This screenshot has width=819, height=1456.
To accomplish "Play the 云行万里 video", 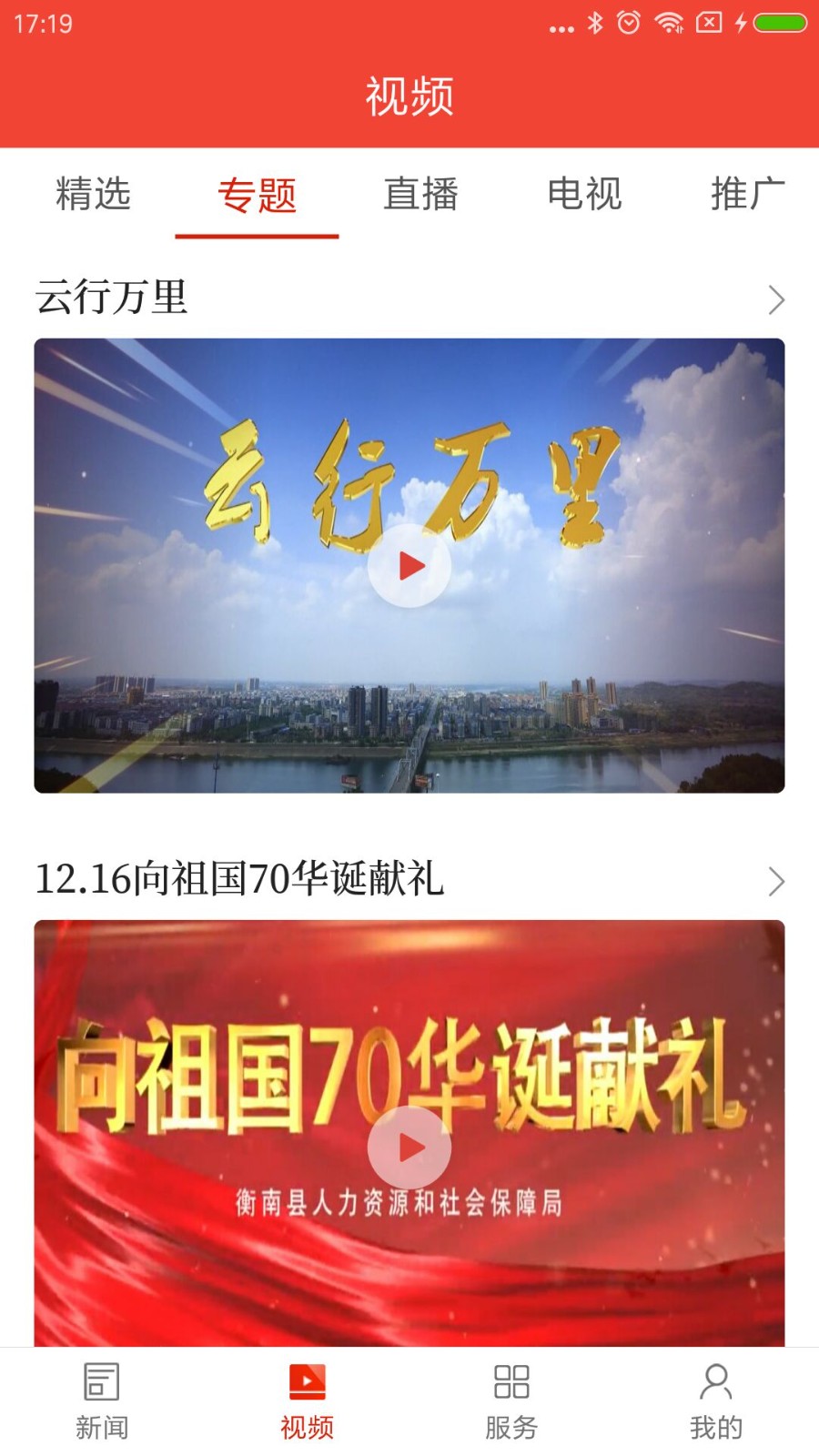I will 409,566.
